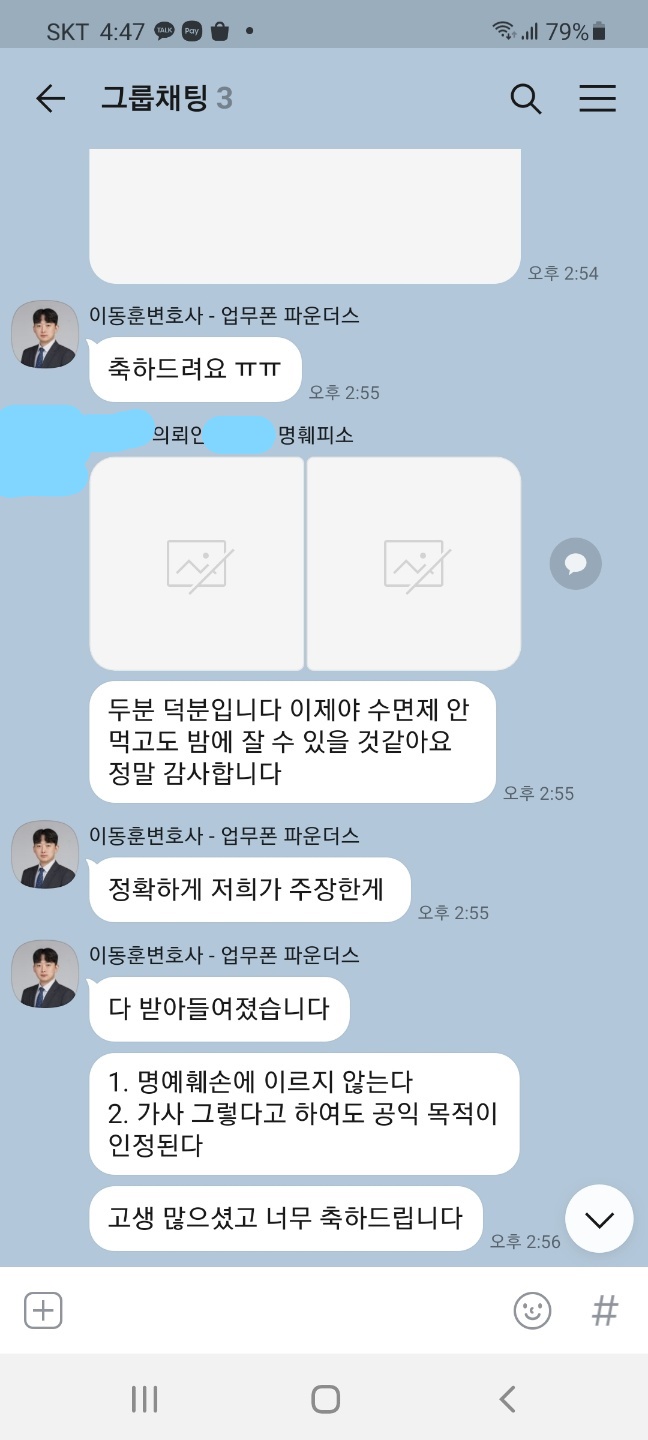The height and width of the screenshot is (1440, 648).
Task: Jump to the latest message with down arrow
Action: click(598, 1219)
